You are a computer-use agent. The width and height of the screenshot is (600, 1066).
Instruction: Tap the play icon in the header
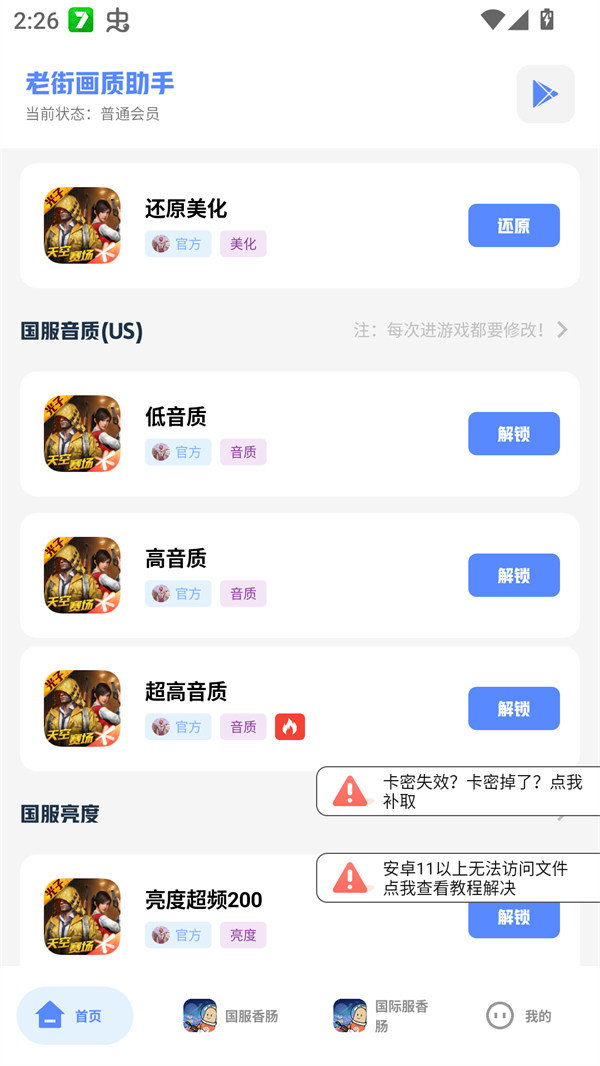(x=545, y=94)
